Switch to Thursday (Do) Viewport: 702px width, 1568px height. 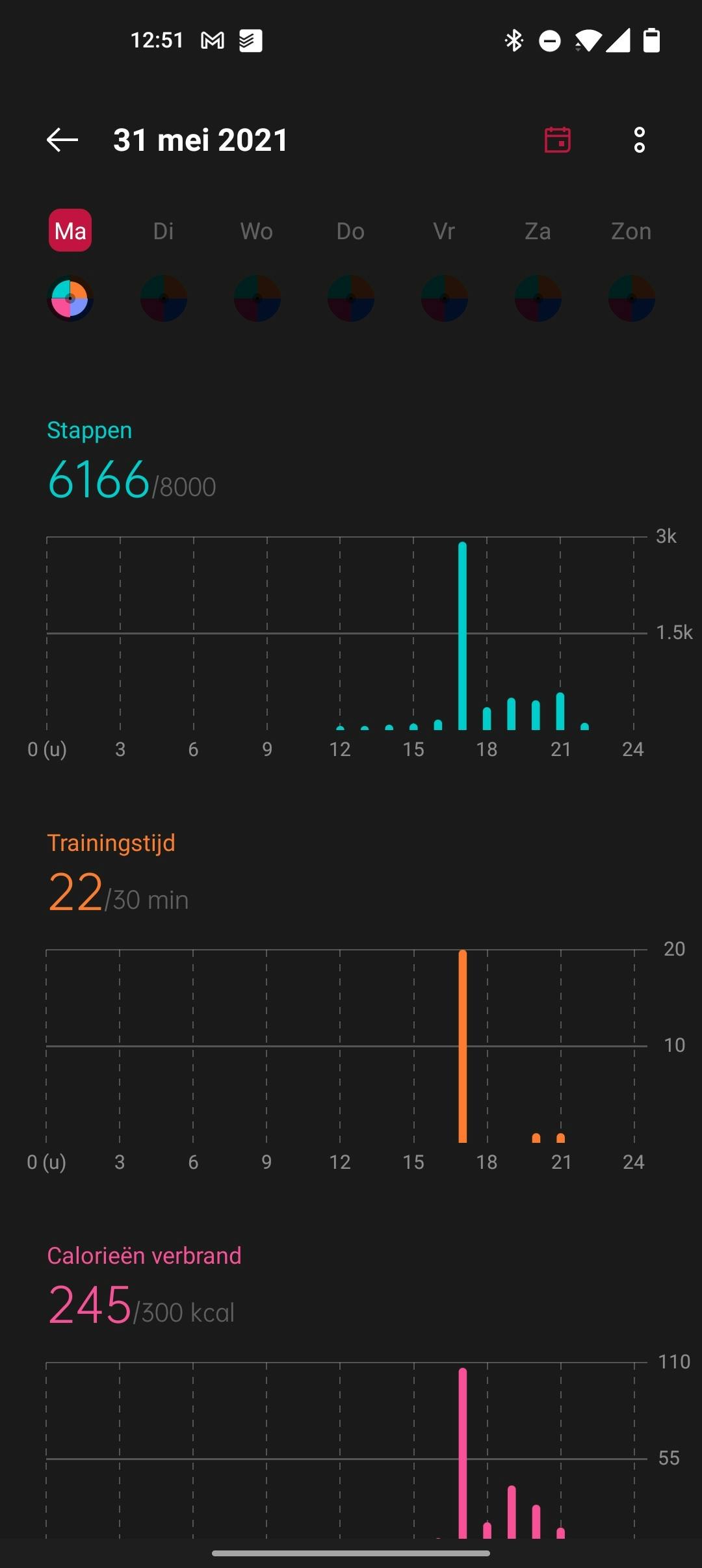(x=350, y=231)
